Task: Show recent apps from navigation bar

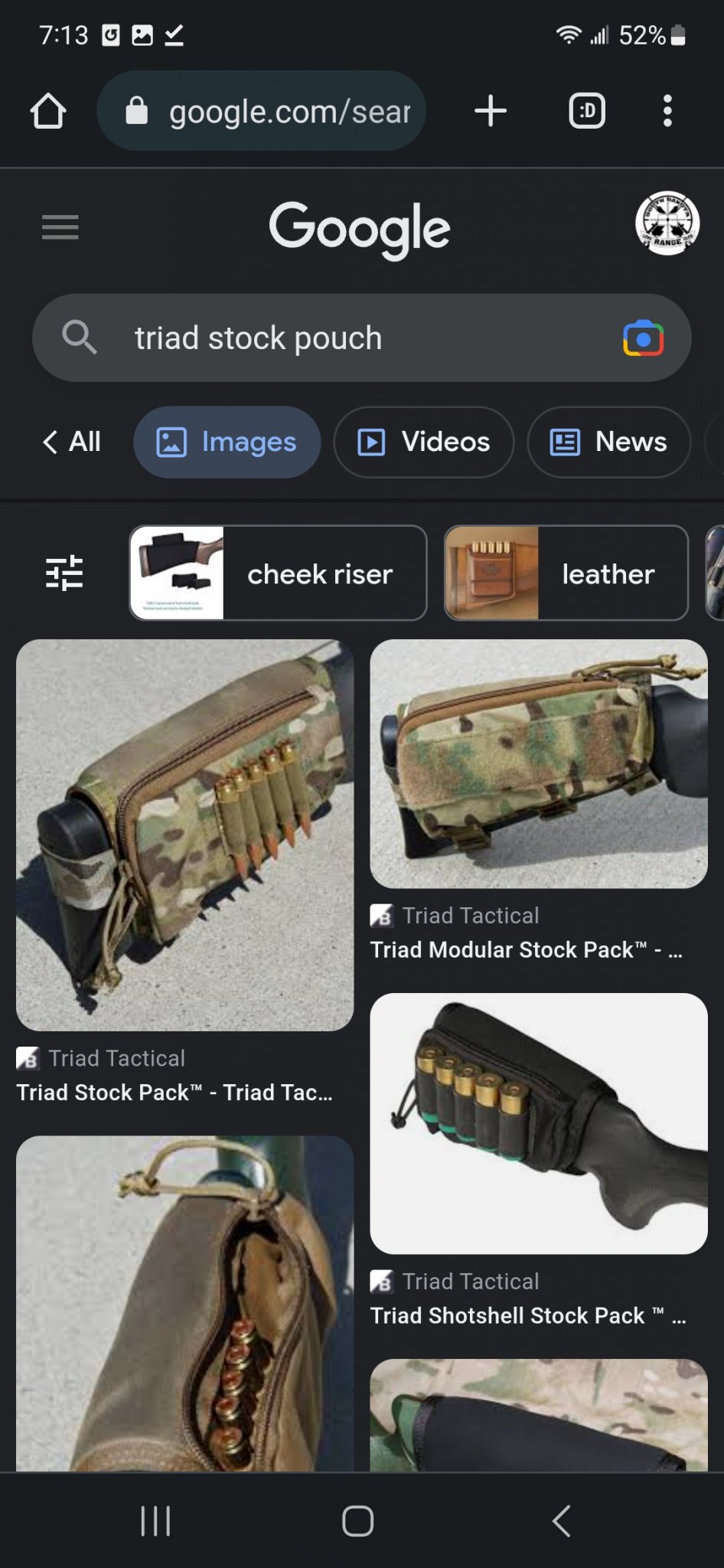Action: 155,1521
